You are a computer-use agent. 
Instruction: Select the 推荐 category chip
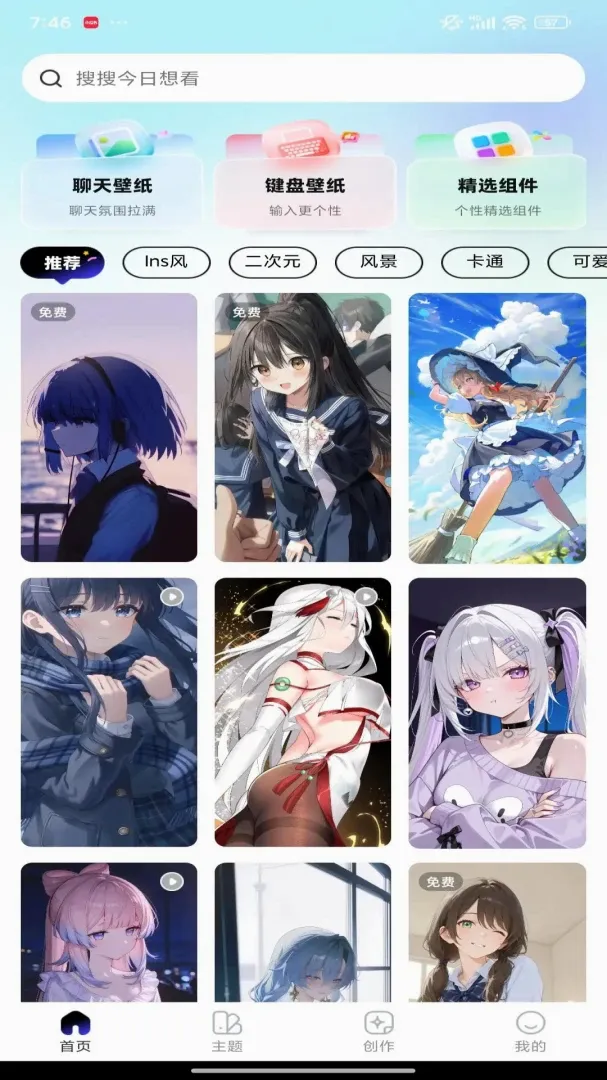point(62,262)
